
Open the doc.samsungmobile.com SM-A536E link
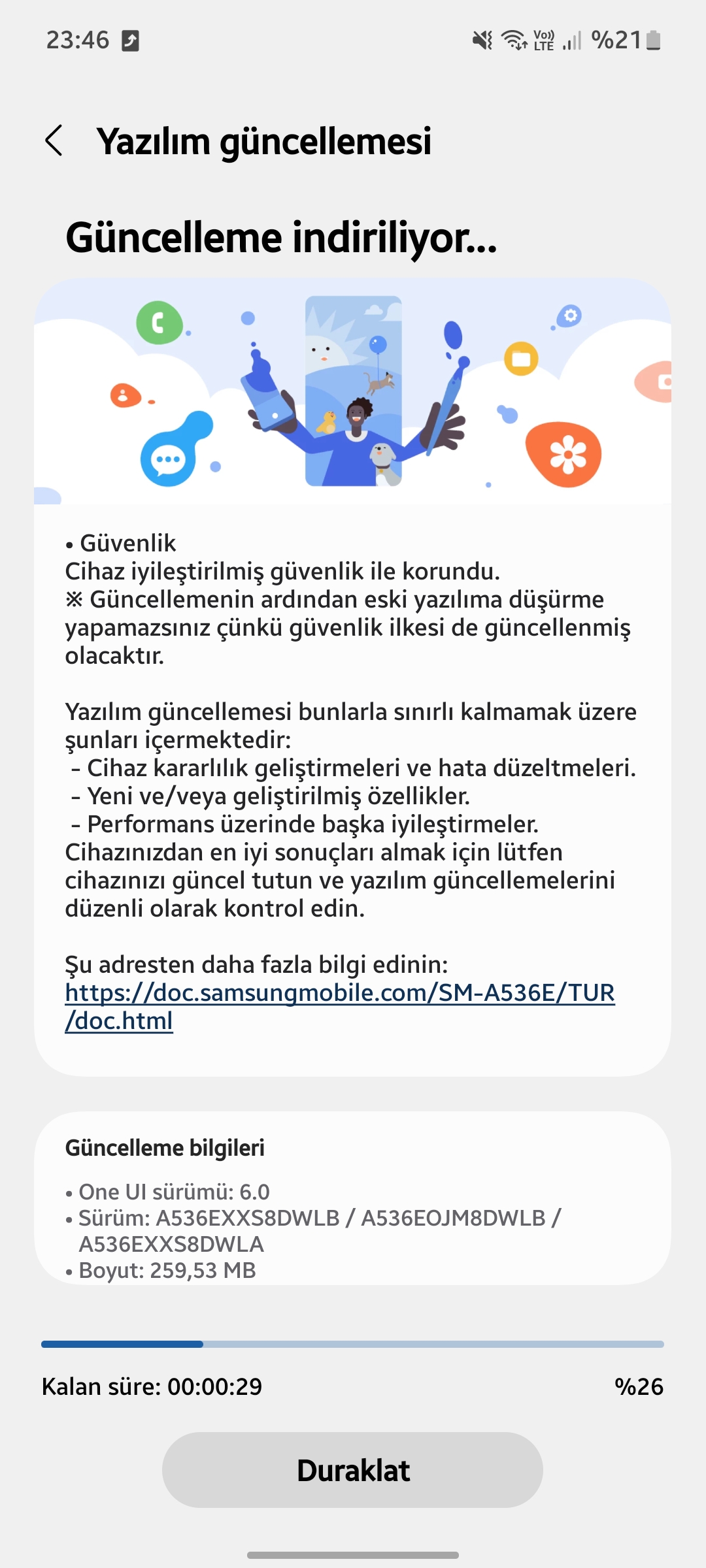click(340, 1006)
